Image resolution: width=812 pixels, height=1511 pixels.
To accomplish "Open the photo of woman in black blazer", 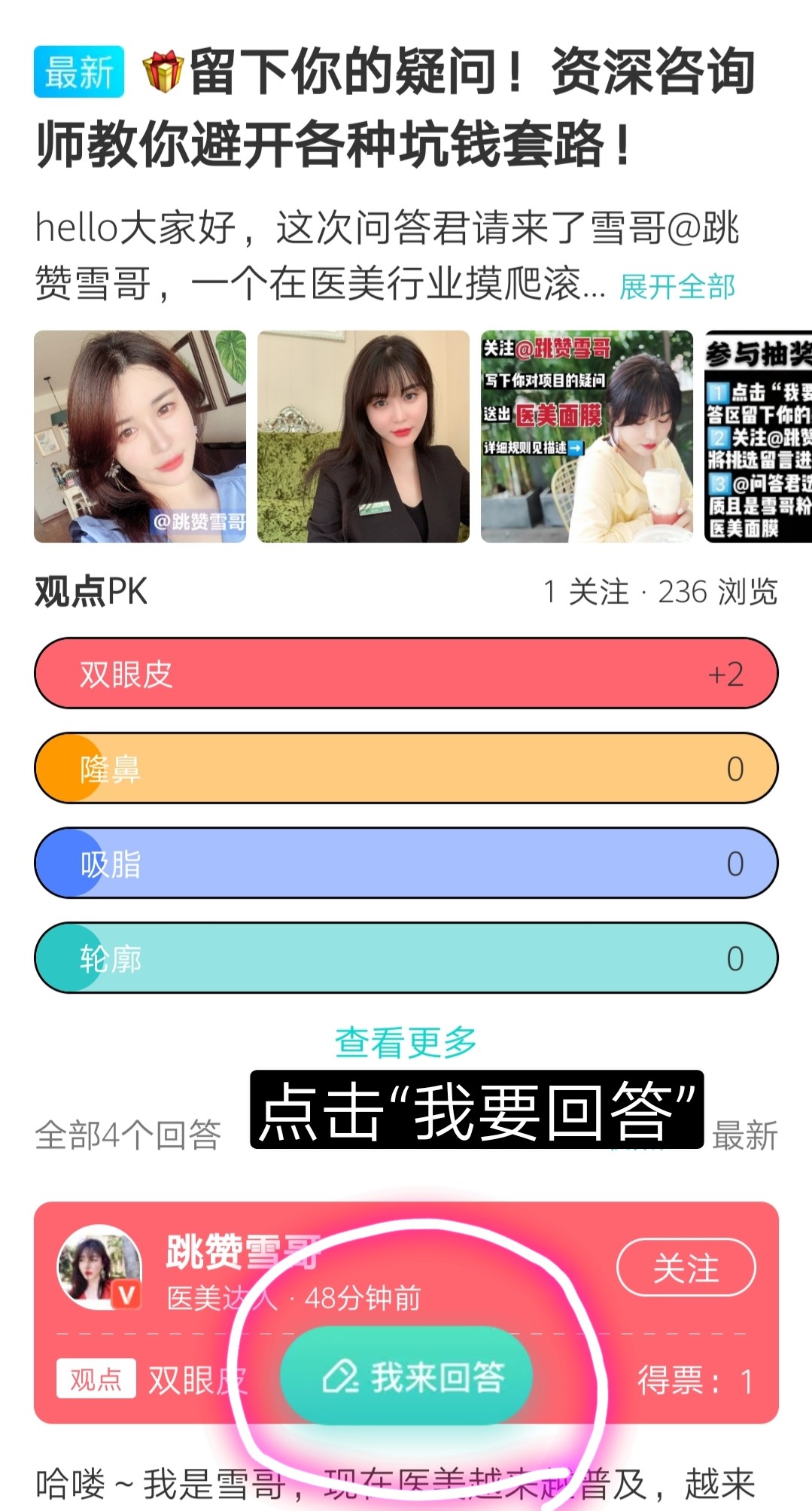I will 363,437.
